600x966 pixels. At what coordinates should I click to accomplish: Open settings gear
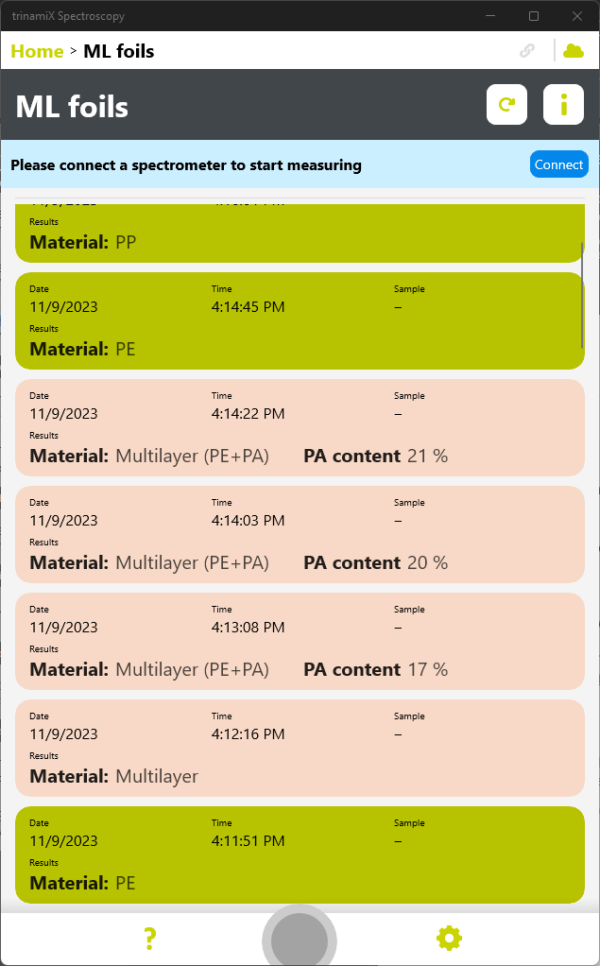pyautogui.click(x=449, y=938)
